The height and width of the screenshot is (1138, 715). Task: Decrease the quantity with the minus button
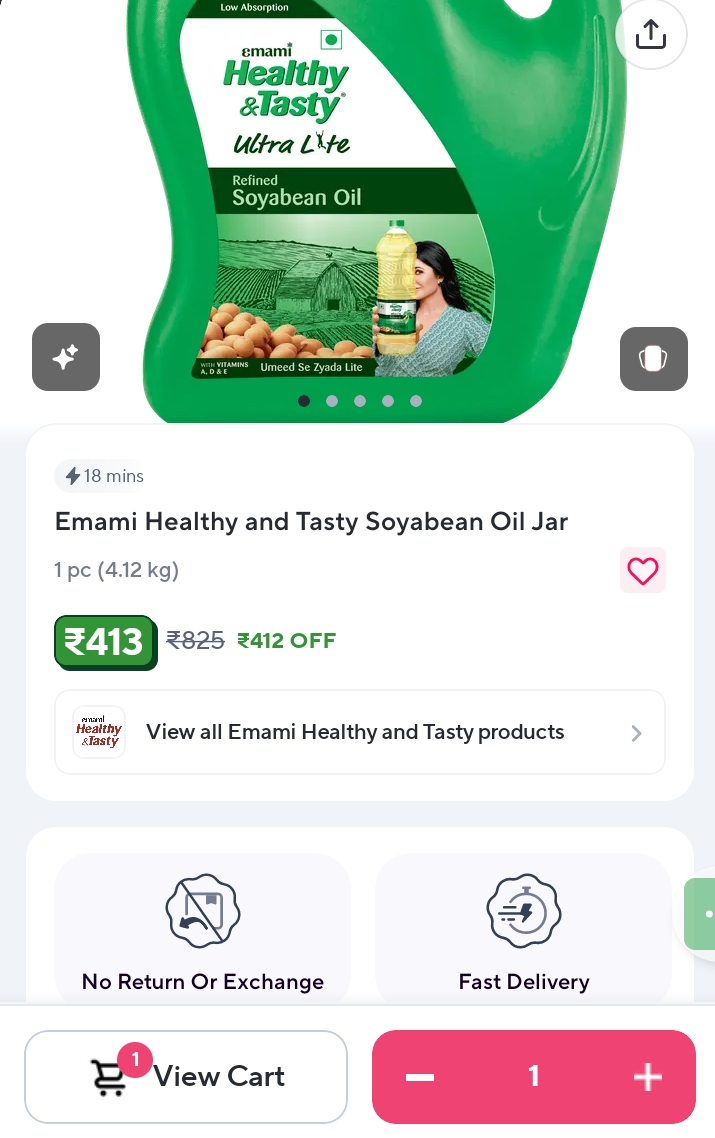(420, 1076)
